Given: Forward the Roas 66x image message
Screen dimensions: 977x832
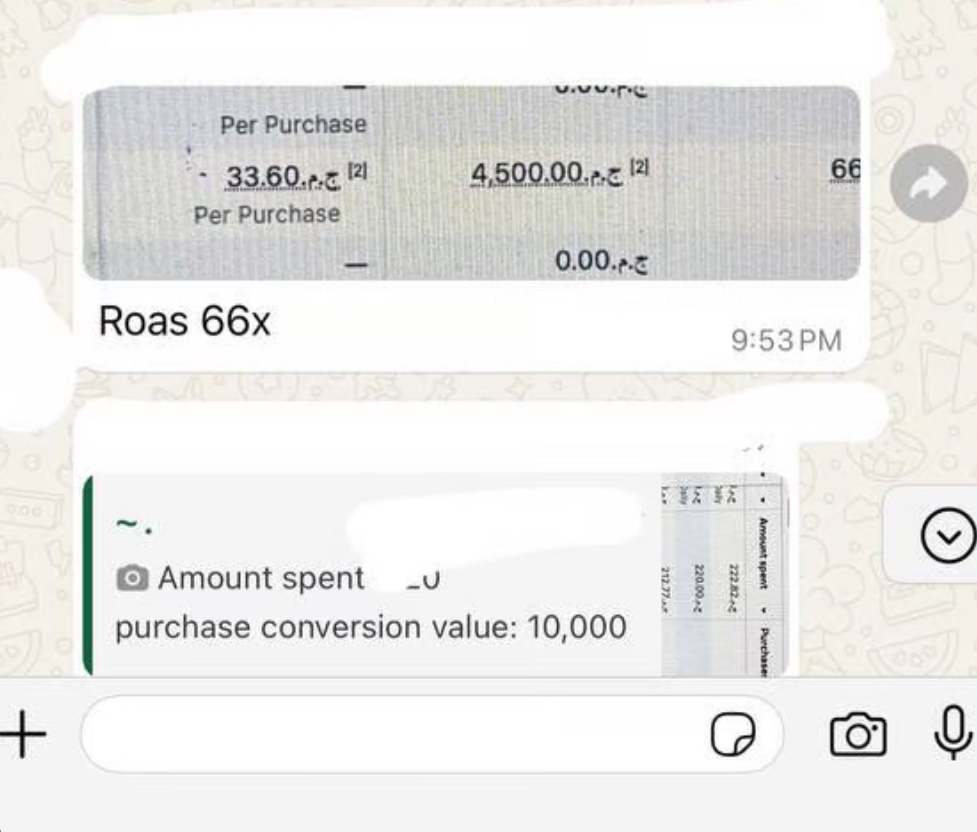Looking at the screenshot, I should (930, 184).
